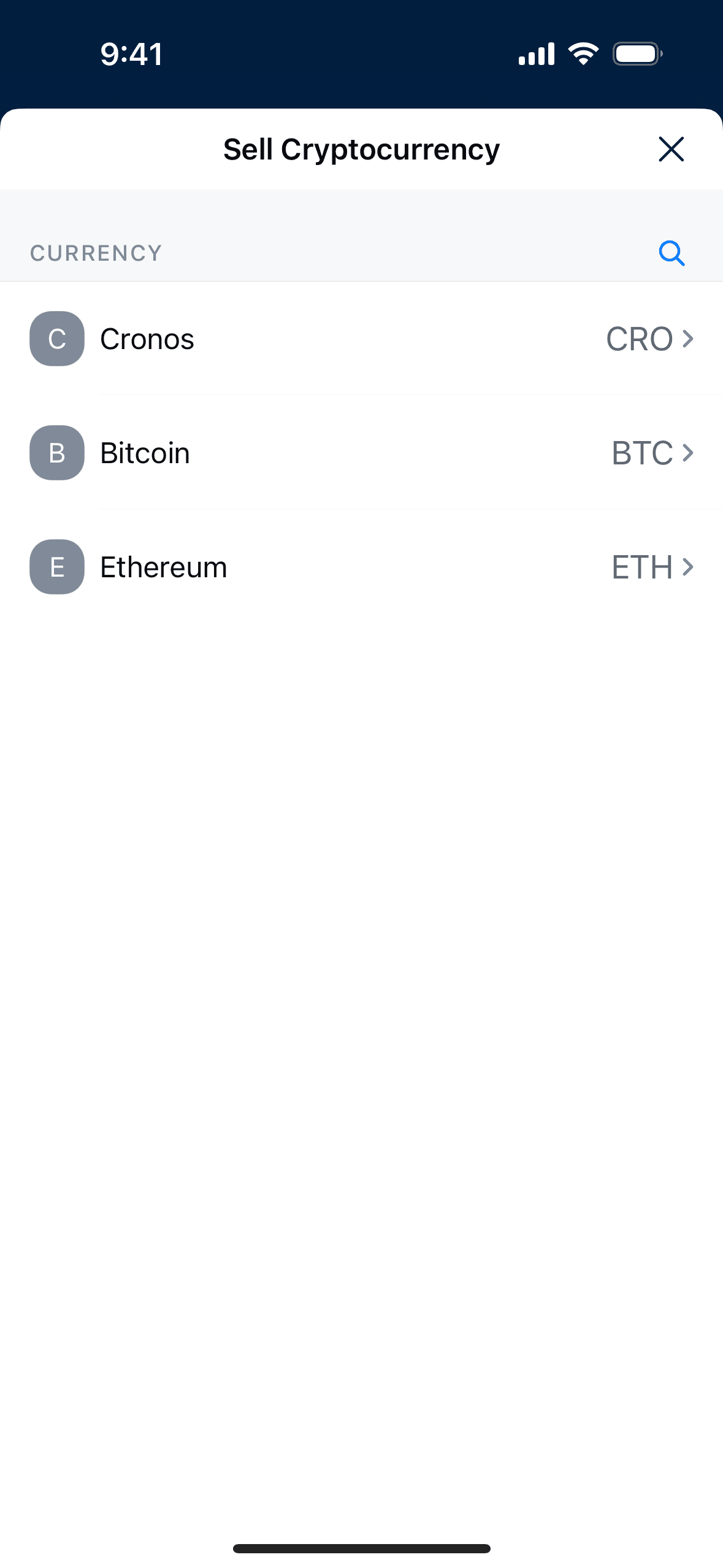Choose Bitcoin from the list
The height and width of the screenshot is (1568, 723).
tap(361, 453)
